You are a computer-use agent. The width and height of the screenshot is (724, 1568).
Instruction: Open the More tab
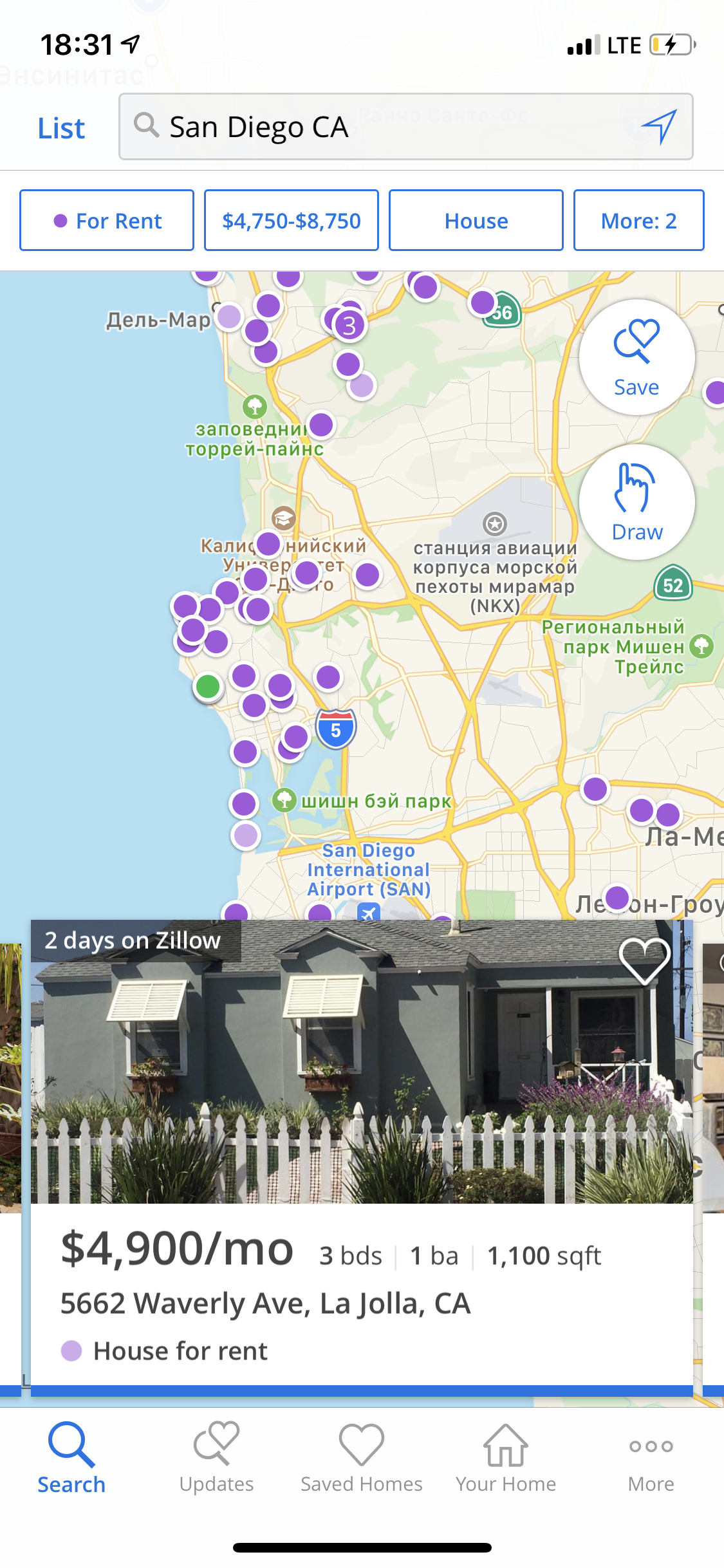651,1459
